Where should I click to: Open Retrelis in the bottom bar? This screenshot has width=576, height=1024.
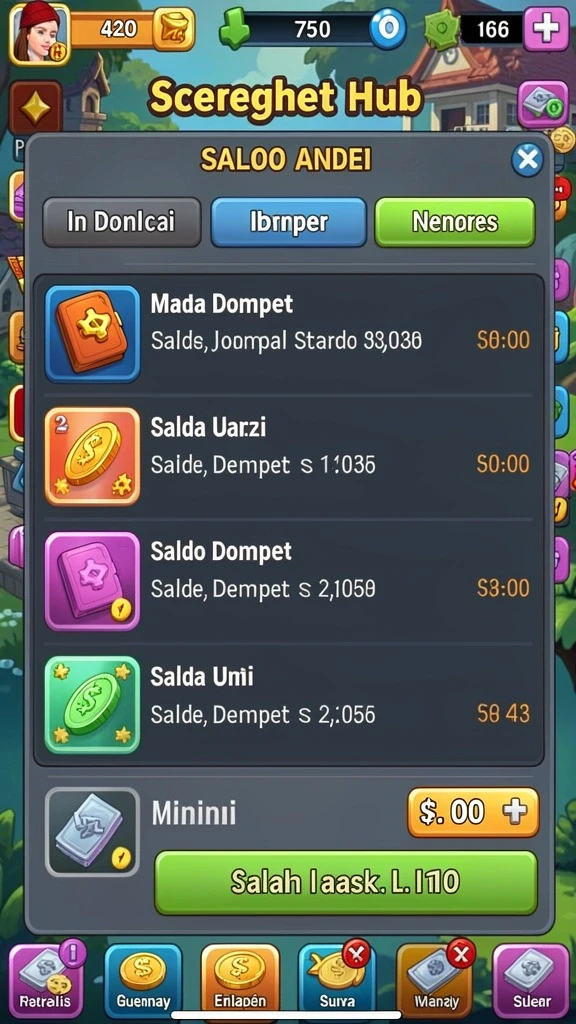coord(45,980)
